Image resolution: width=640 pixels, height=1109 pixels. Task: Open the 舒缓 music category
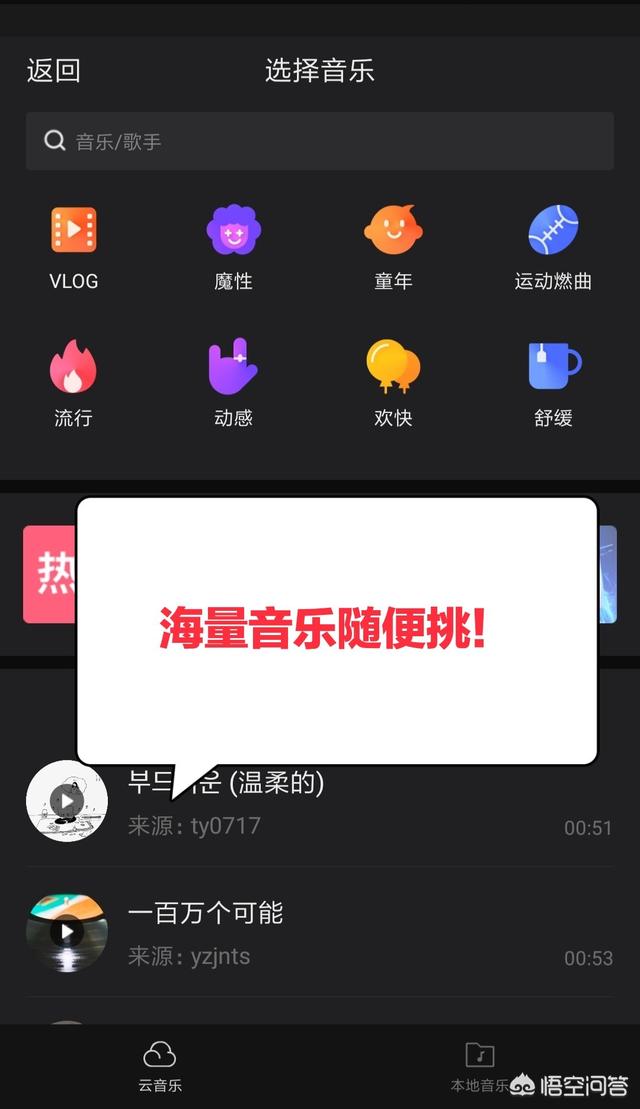point(553,384)
